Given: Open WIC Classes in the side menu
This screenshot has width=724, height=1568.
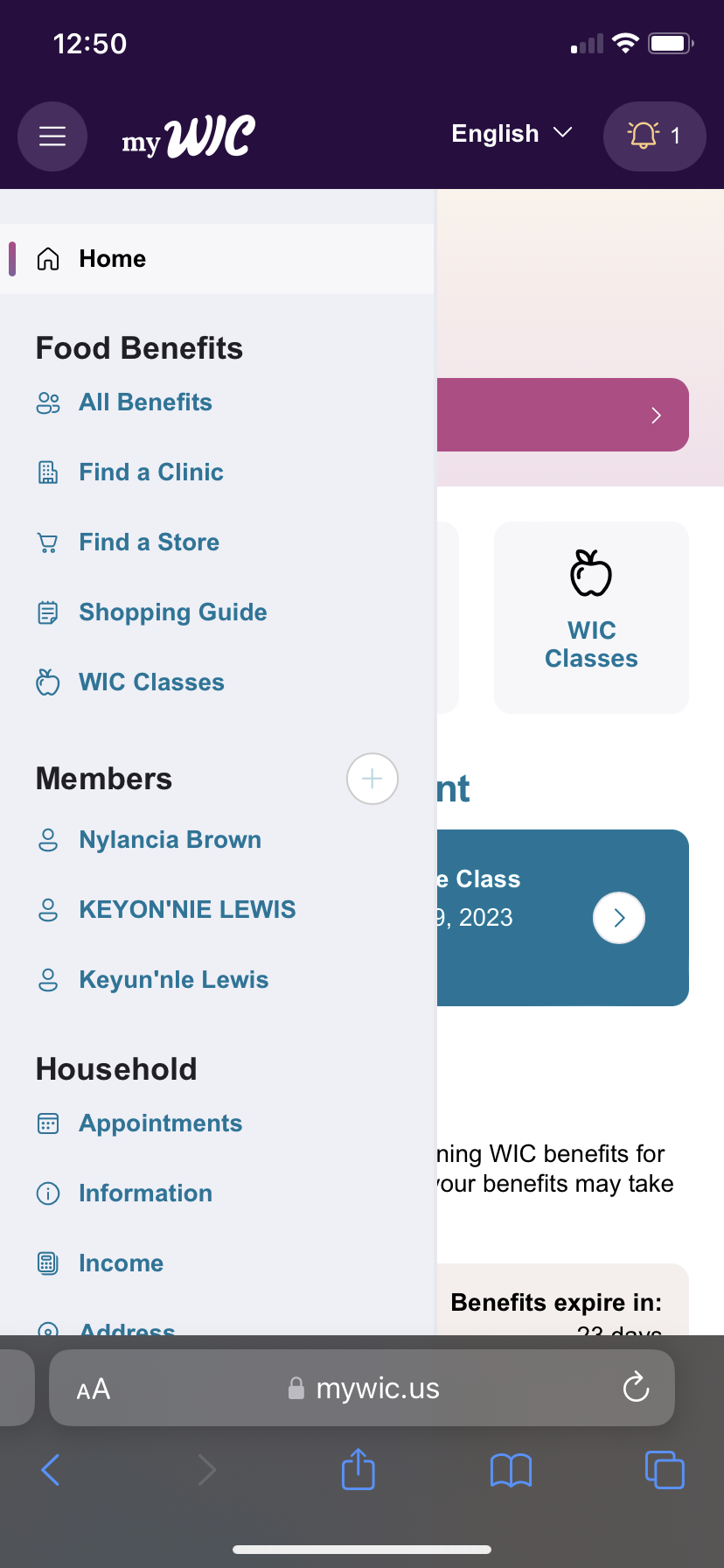Looking at the screenshot, I should [x=151, y=682].
